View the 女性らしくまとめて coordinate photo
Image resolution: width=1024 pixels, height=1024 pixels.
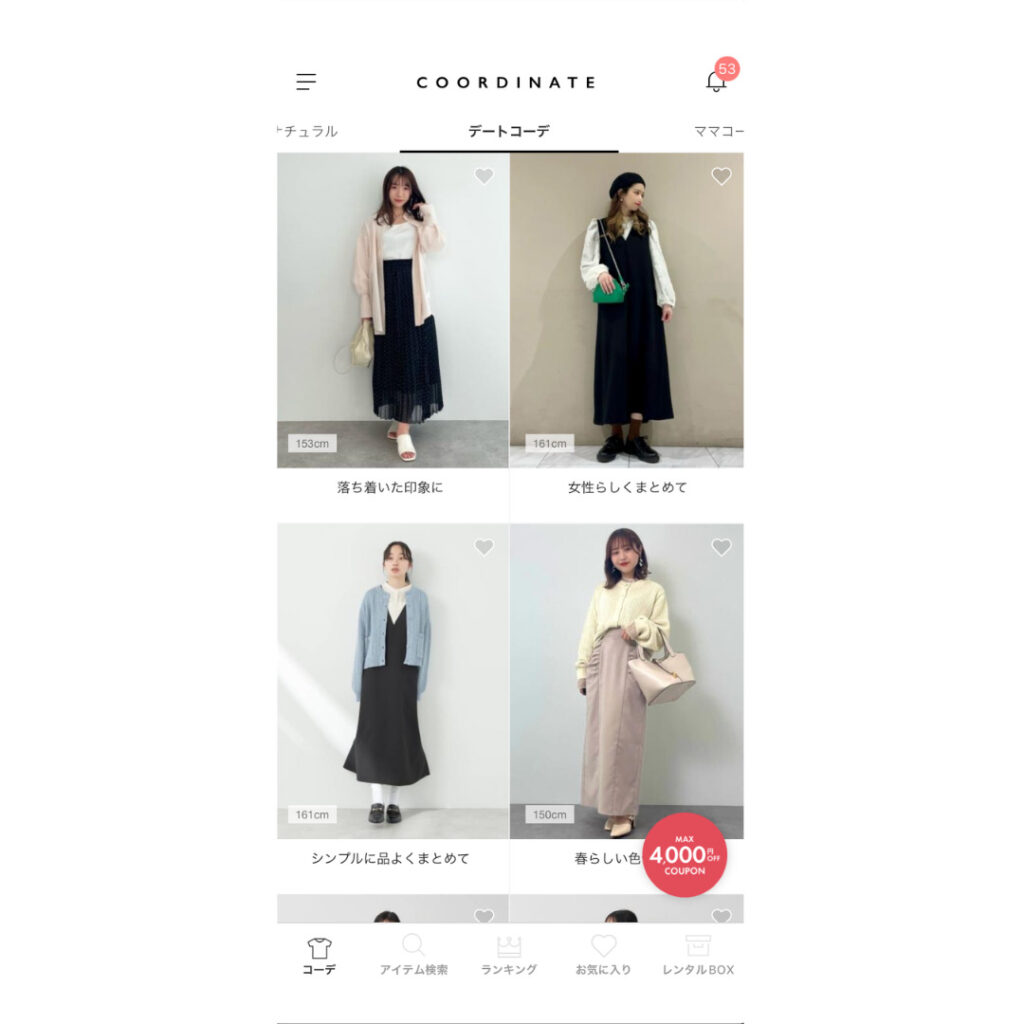pos(627,310)
